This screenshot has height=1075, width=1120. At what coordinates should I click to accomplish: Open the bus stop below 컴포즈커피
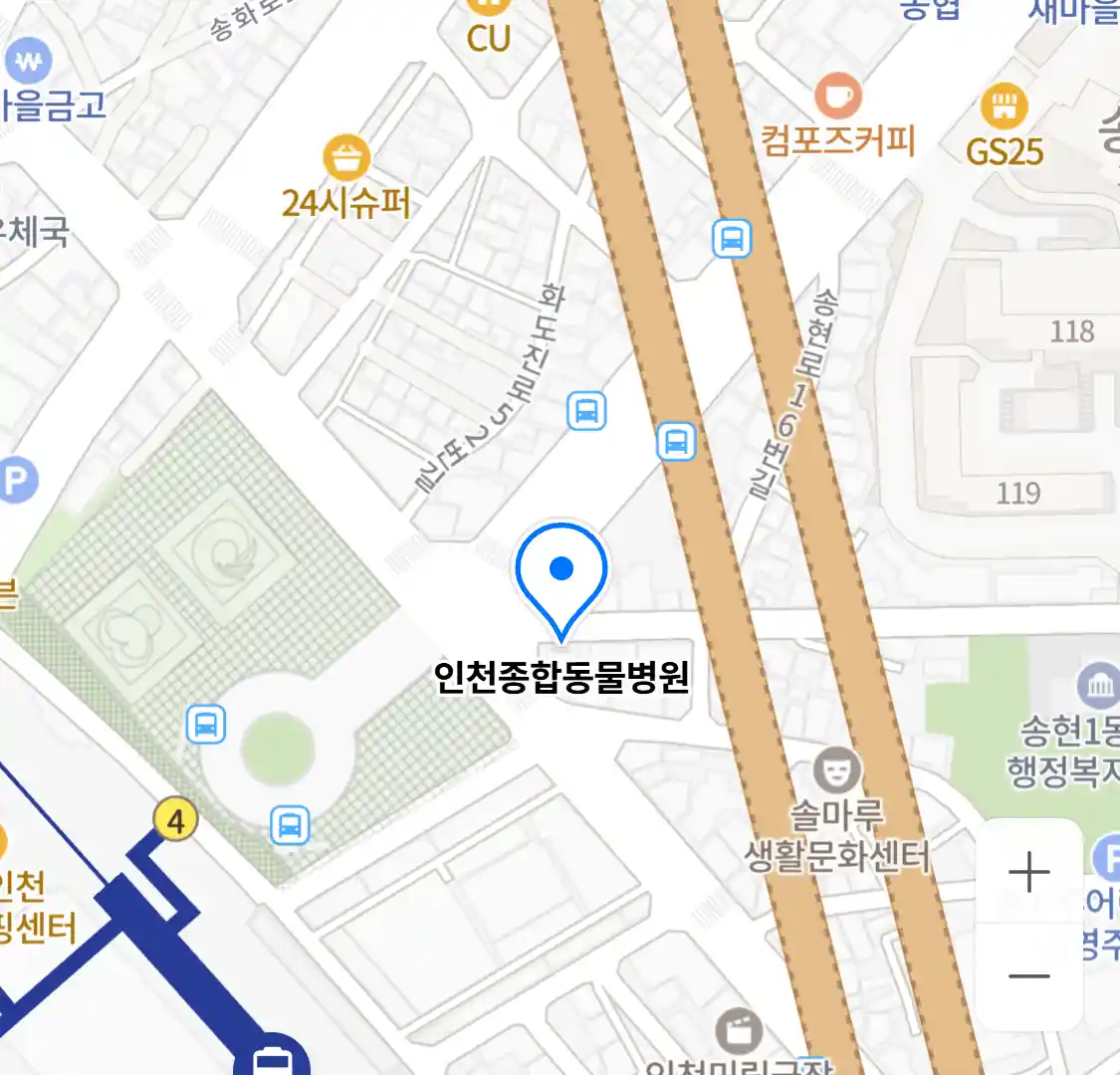(732, 239)
